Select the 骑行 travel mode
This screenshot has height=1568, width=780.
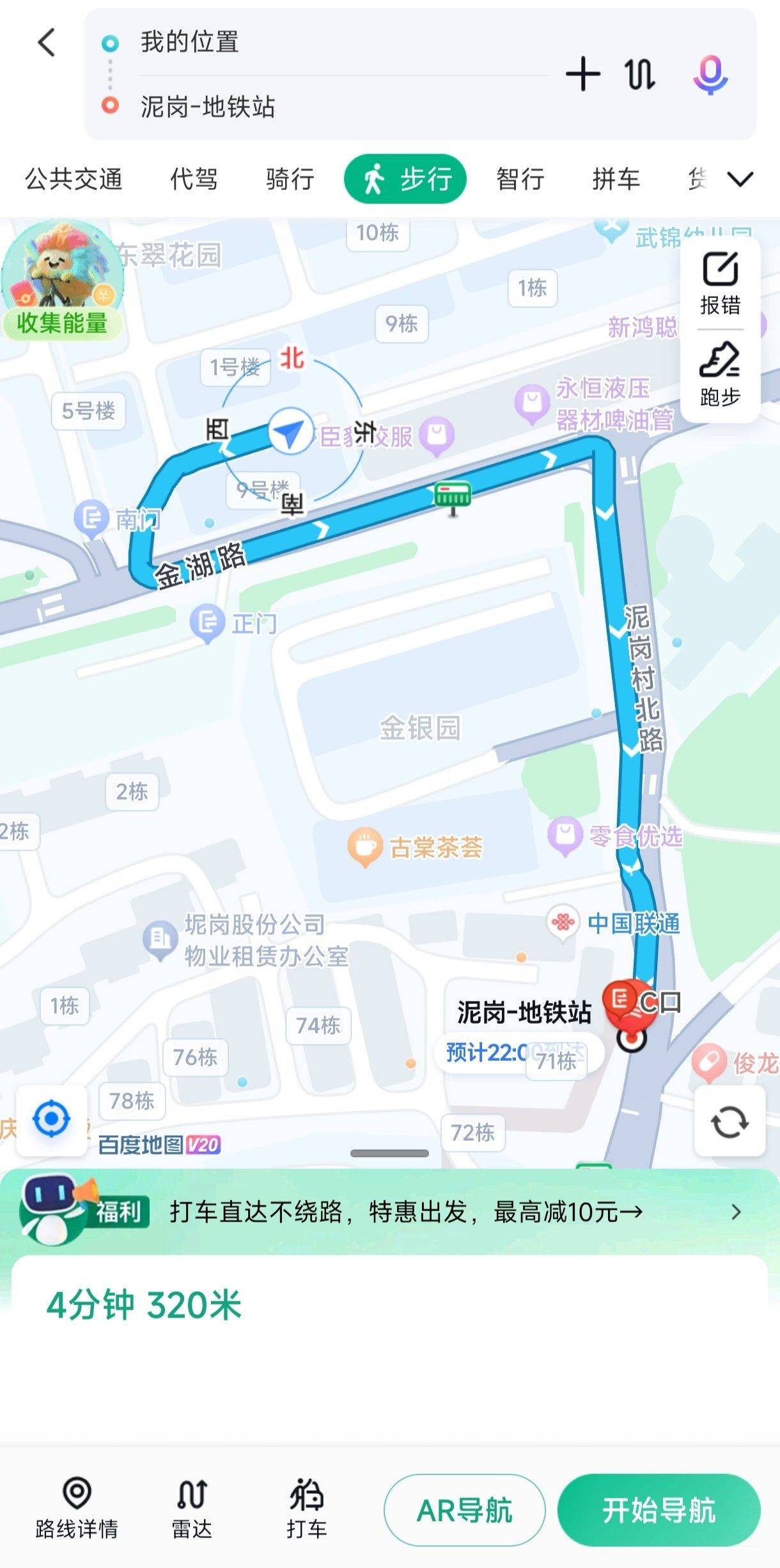[x=290, y=179]
